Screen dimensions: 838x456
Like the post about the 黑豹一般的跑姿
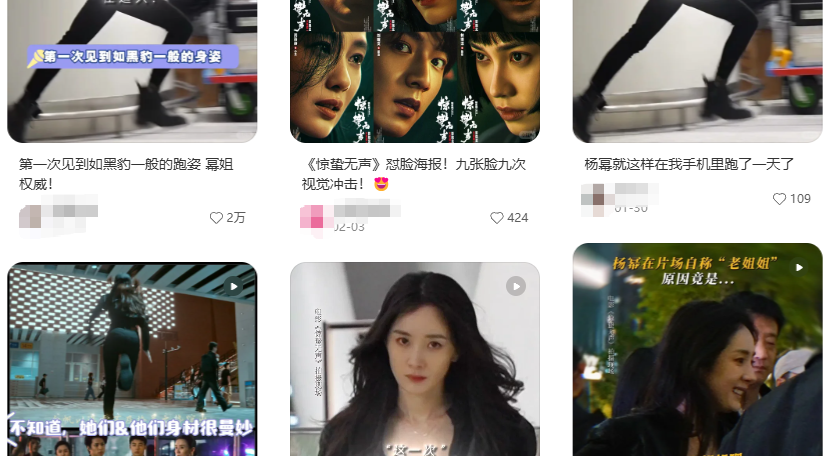(x=216, y=217)
